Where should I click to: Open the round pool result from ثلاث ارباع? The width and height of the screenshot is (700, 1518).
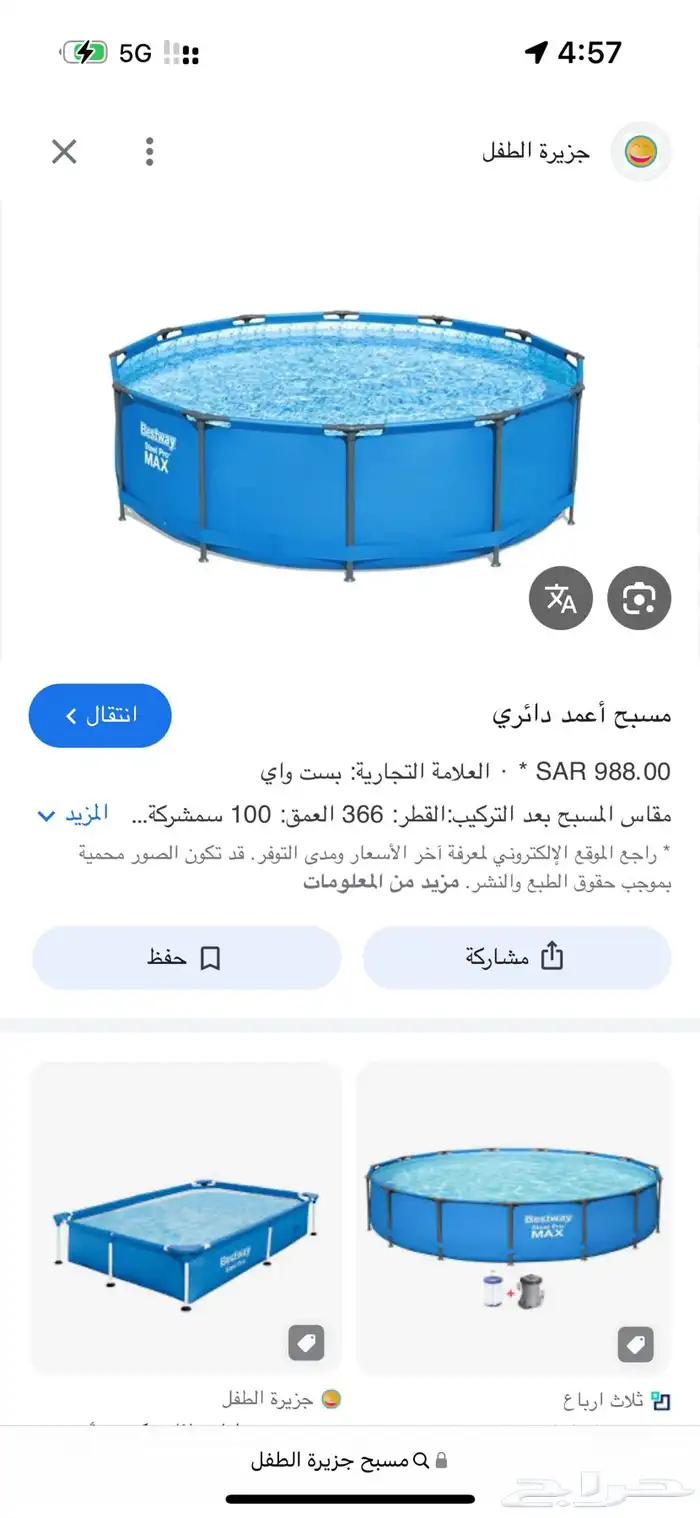(513, 1217)
